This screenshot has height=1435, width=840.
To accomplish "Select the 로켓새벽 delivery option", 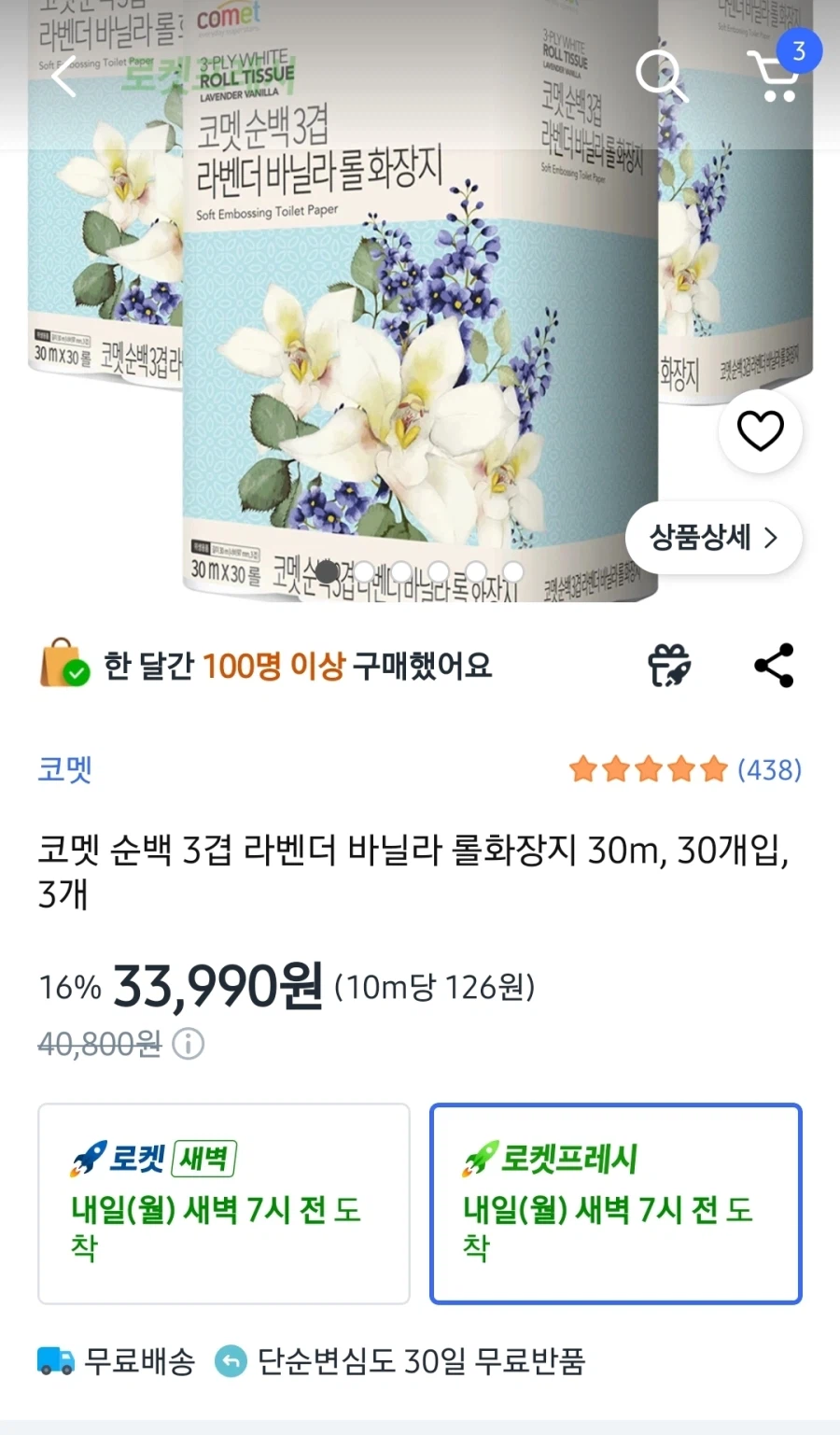I will point(222,1203).
